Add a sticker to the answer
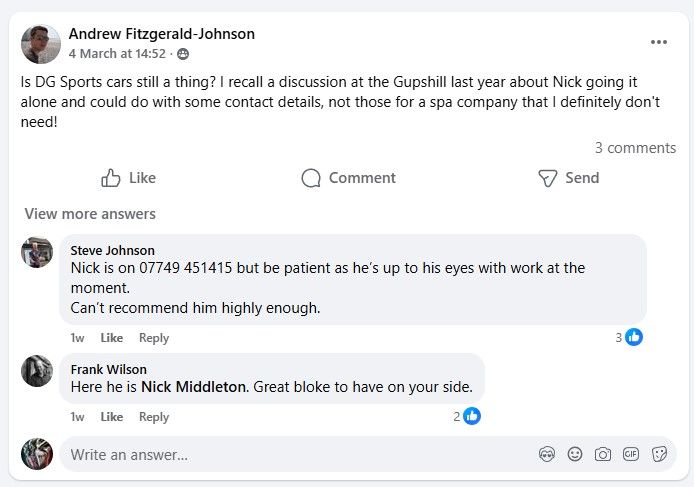694x487 pixels. tap(659, 454)
